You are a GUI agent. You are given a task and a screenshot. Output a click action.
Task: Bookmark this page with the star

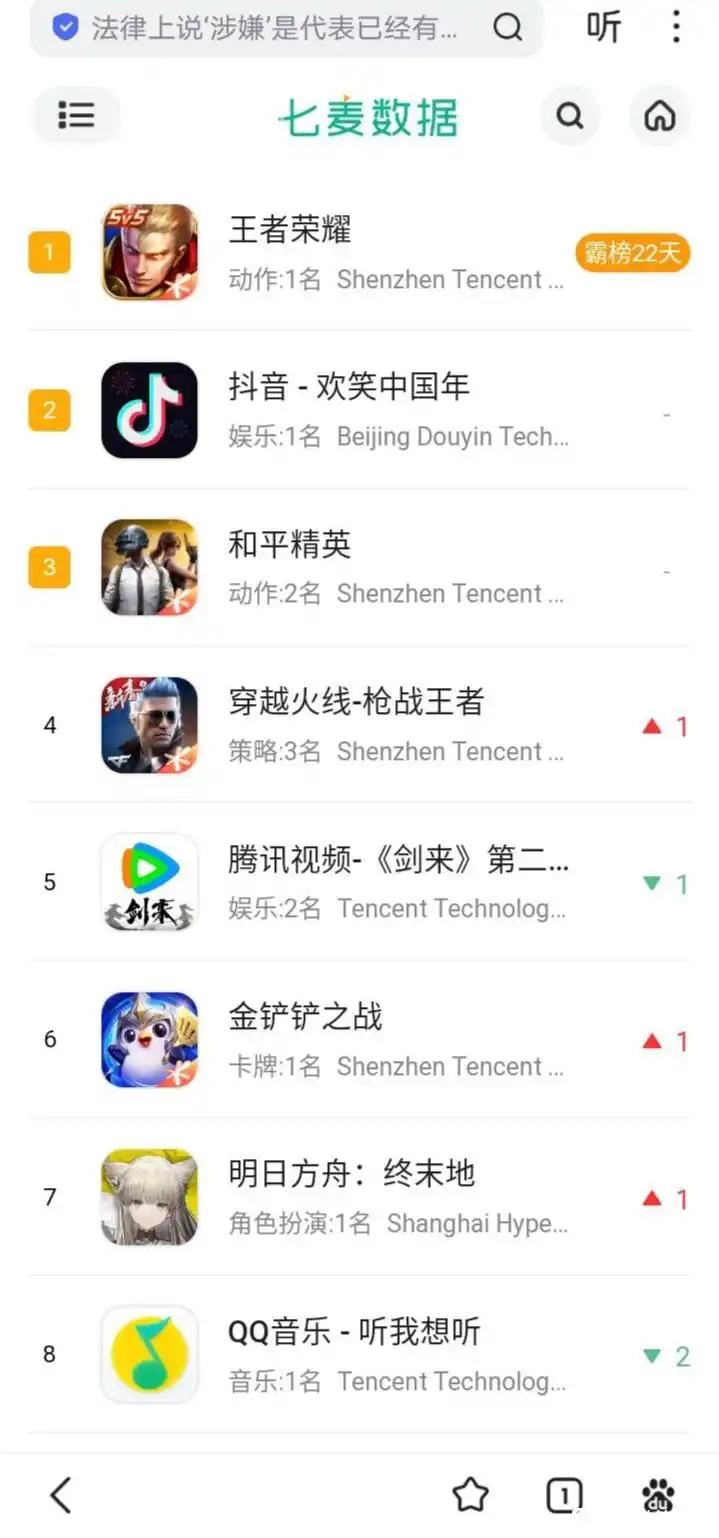pos(470,1495)
